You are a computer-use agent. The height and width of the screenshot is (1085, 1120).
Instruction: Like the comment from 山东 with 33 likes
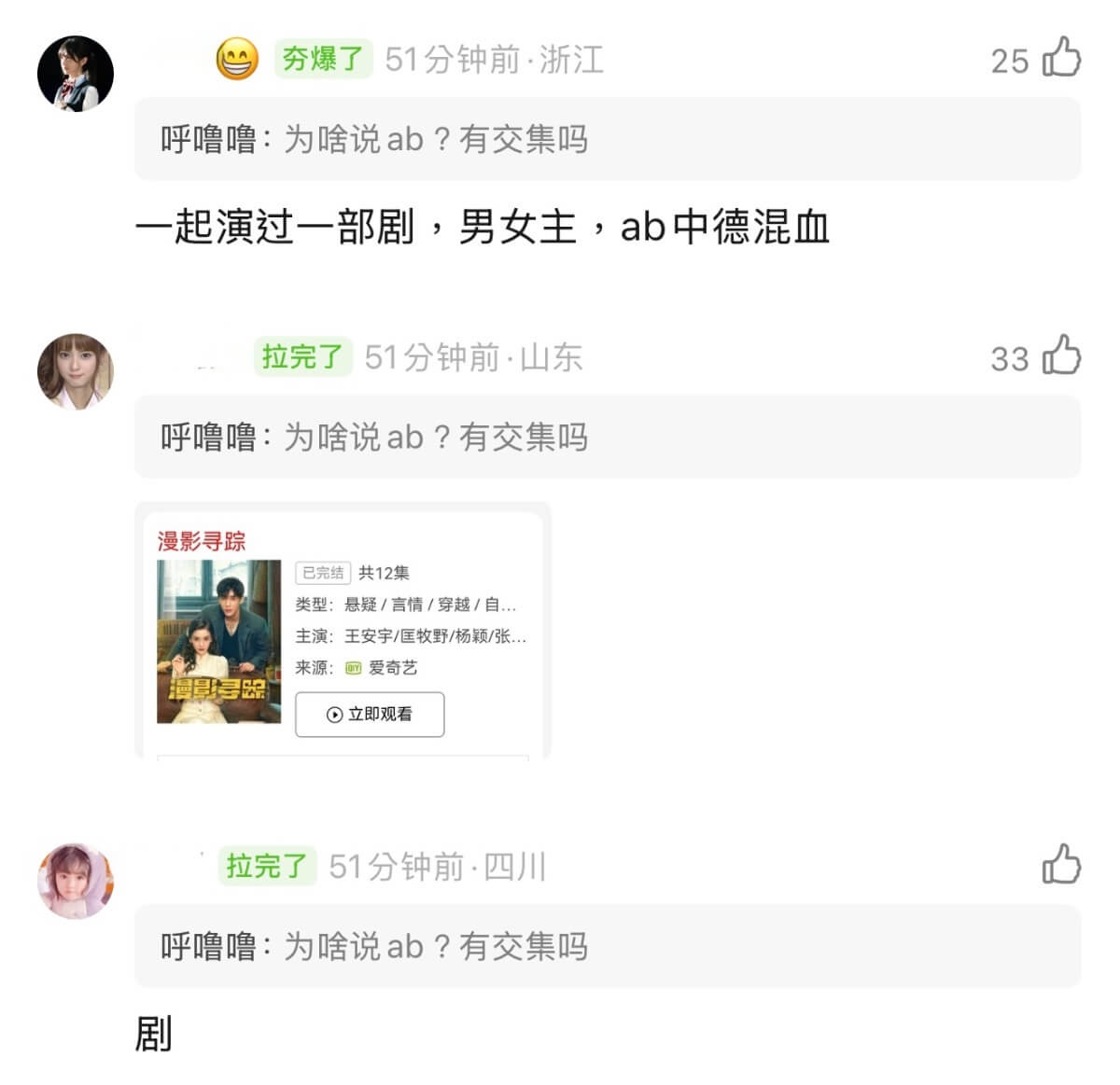[1061, 355]
